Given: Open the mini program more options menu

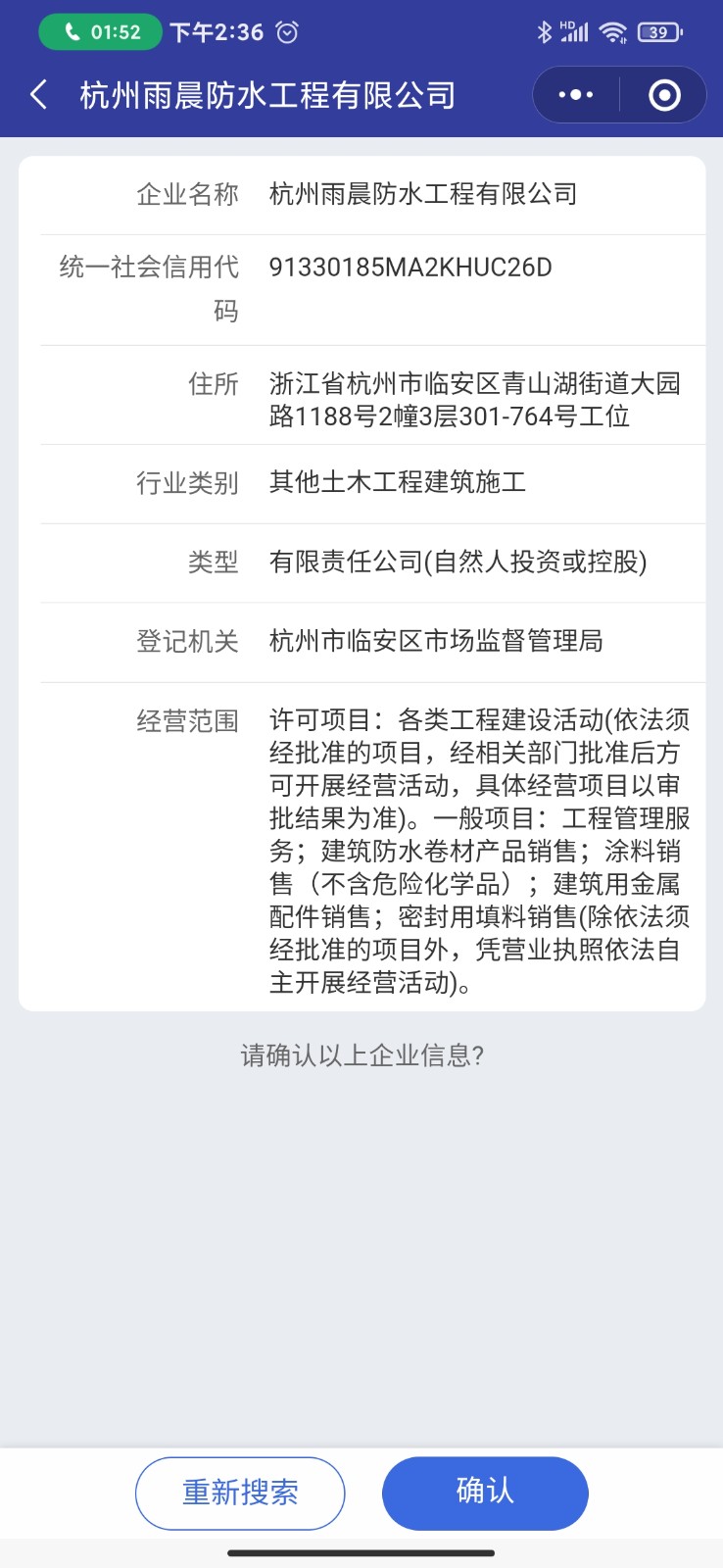Looking at the screenshot, I should (x=576, y=95).
